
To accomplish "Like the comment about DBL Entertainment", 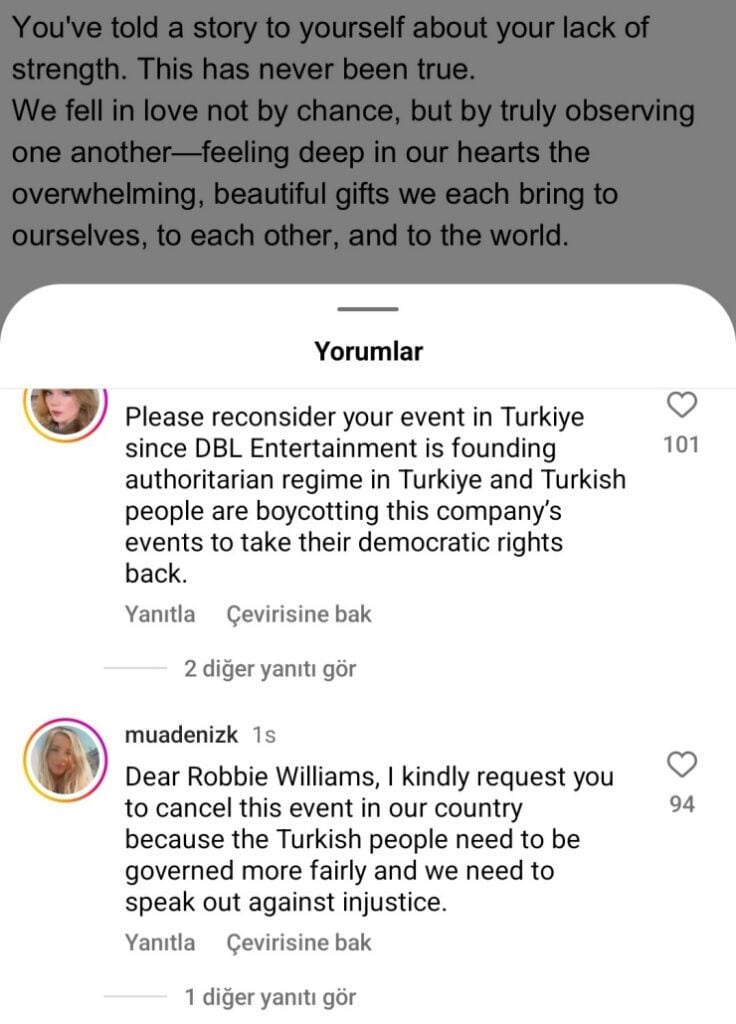I will coord(681,406).
